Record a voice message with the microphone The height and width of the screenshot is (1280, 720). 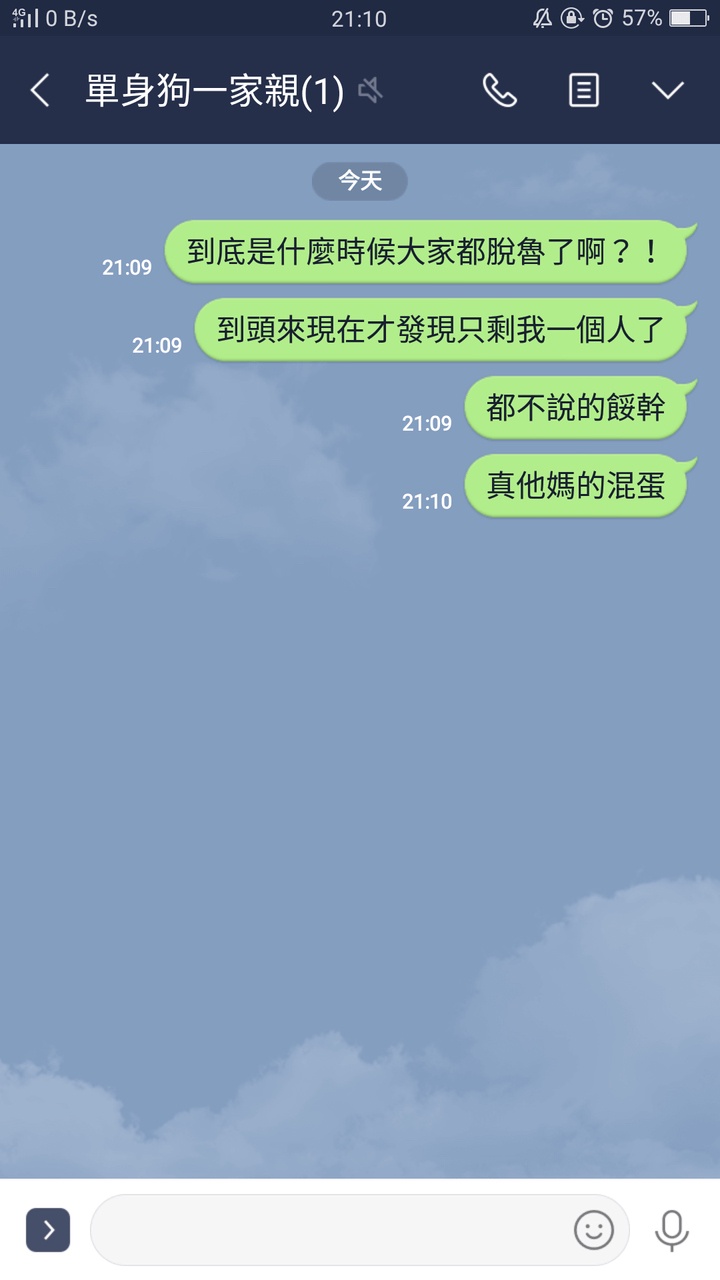click(x=671, y=1230)
